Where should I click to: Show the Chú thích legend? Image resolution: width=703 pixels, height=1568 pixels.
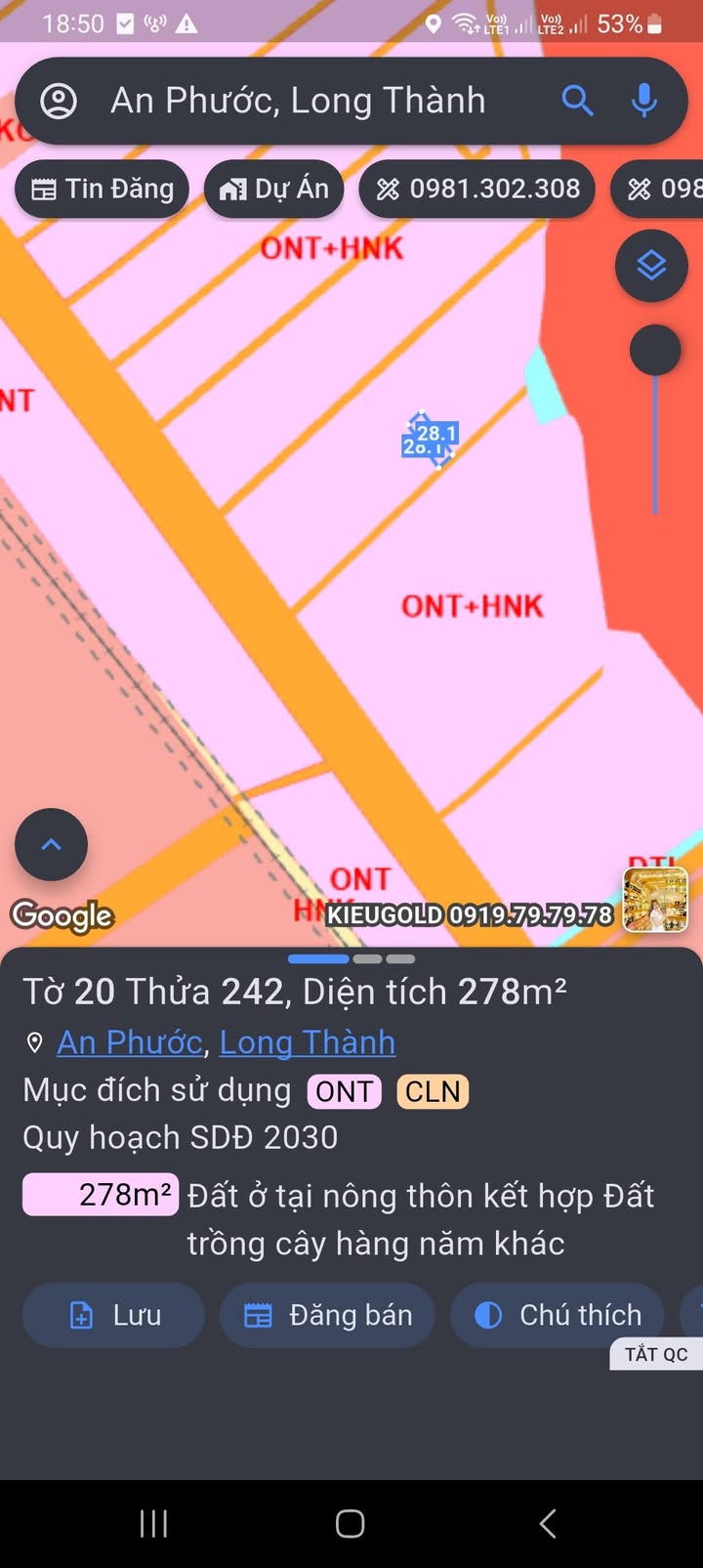point(557,1315)
